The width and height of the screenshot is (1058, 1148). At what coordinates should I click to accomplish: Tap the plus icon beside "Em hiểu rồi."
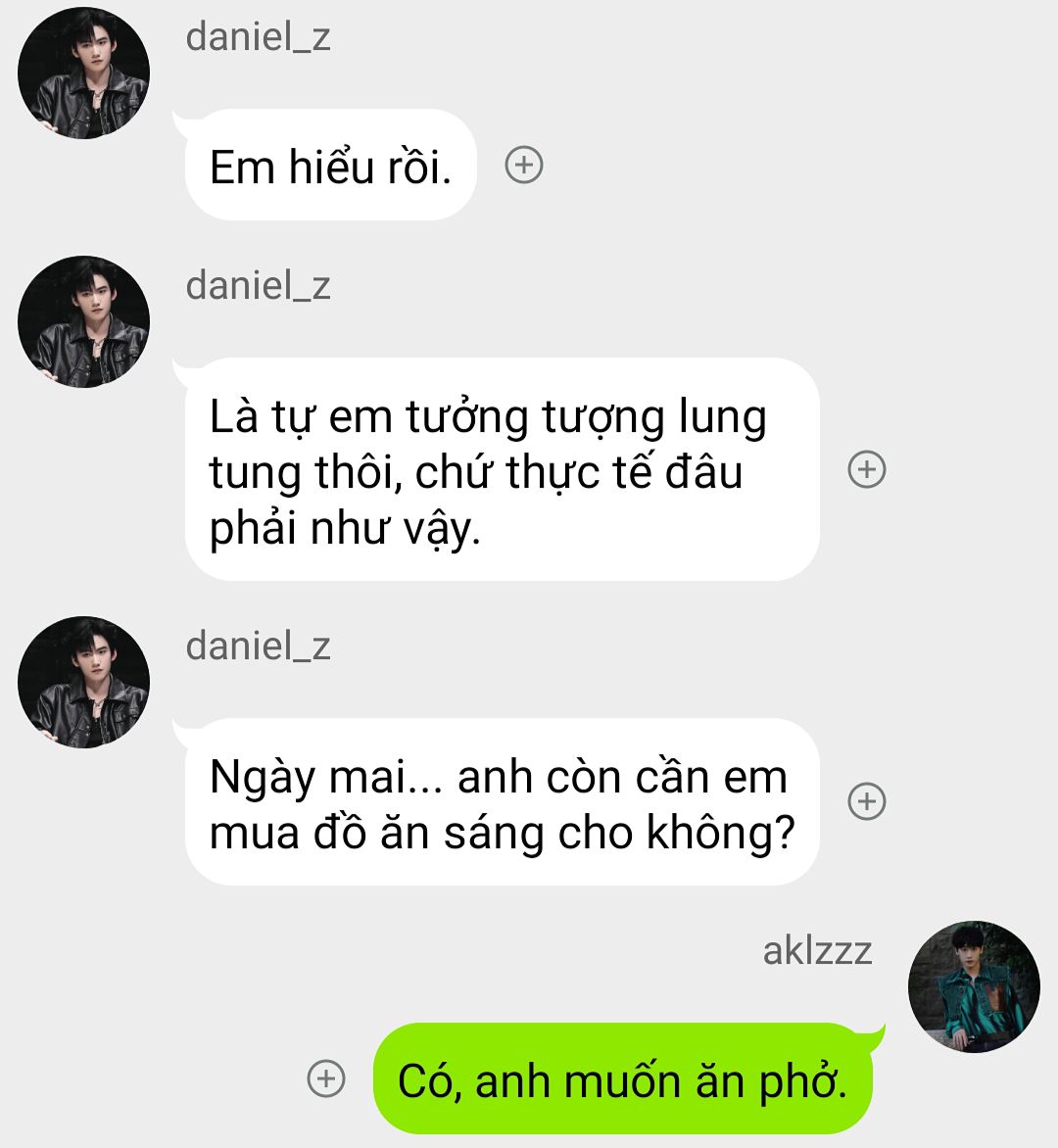point(524,166)
